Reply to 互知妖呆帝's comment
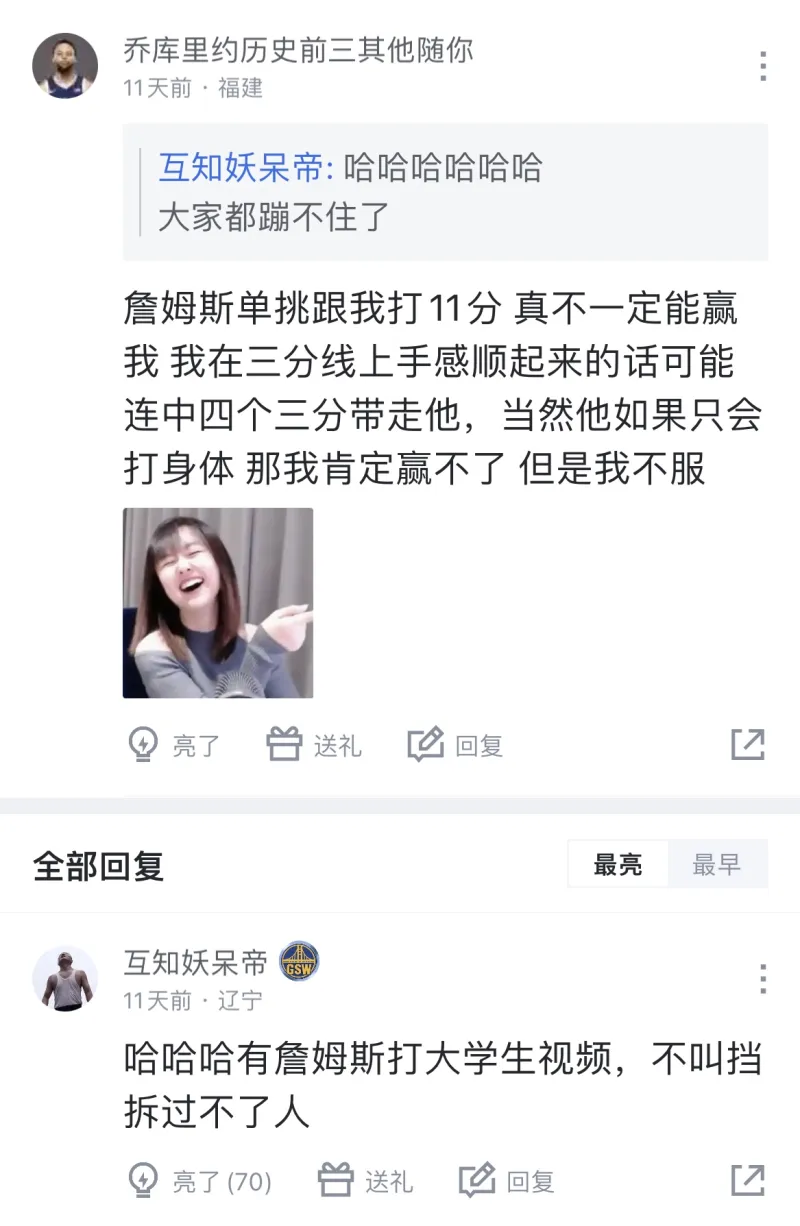 (x=507, y=1181)
